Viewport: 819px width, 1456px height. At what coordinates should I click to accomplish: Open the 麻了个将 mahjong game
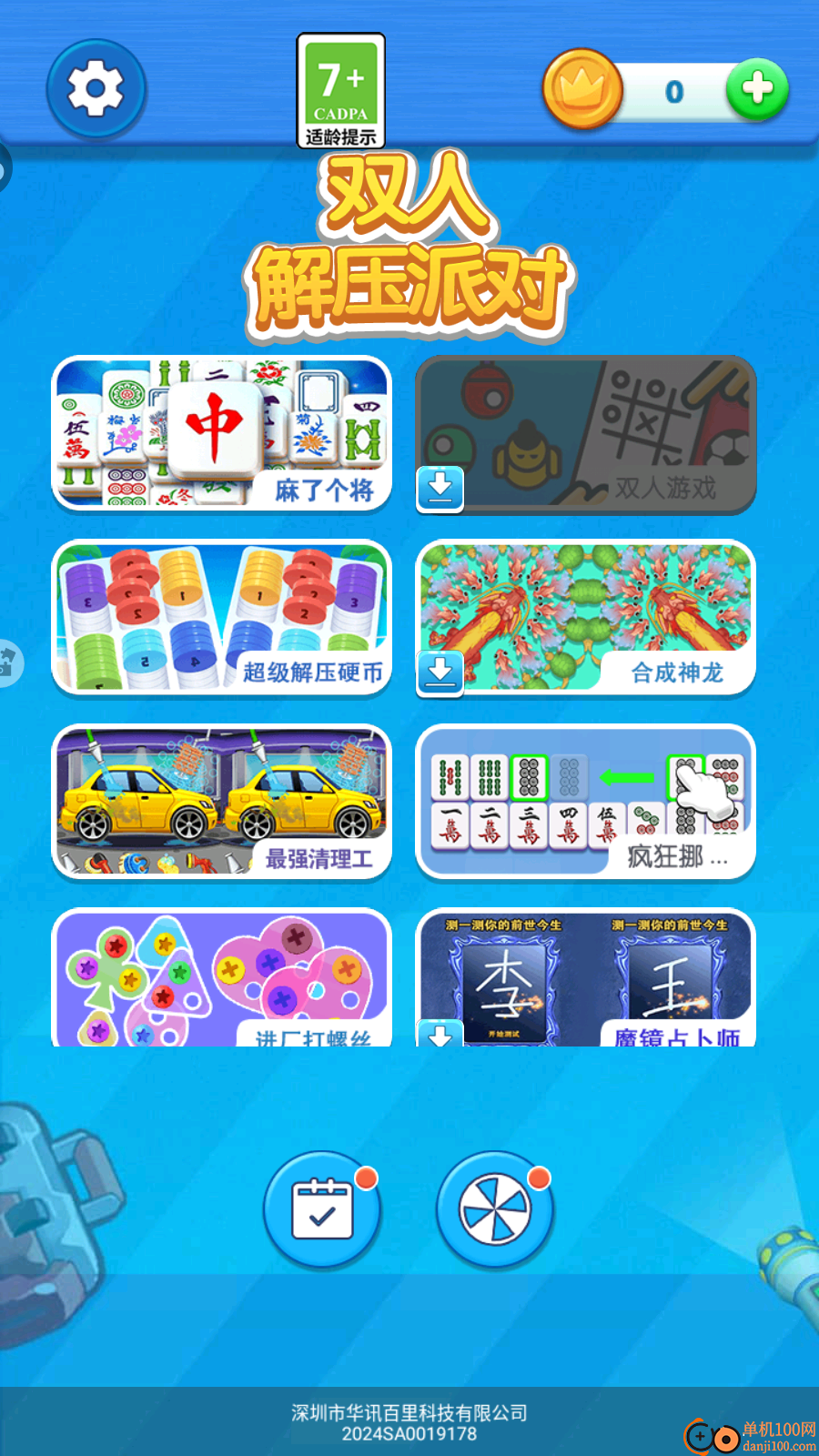pos(222,434)
